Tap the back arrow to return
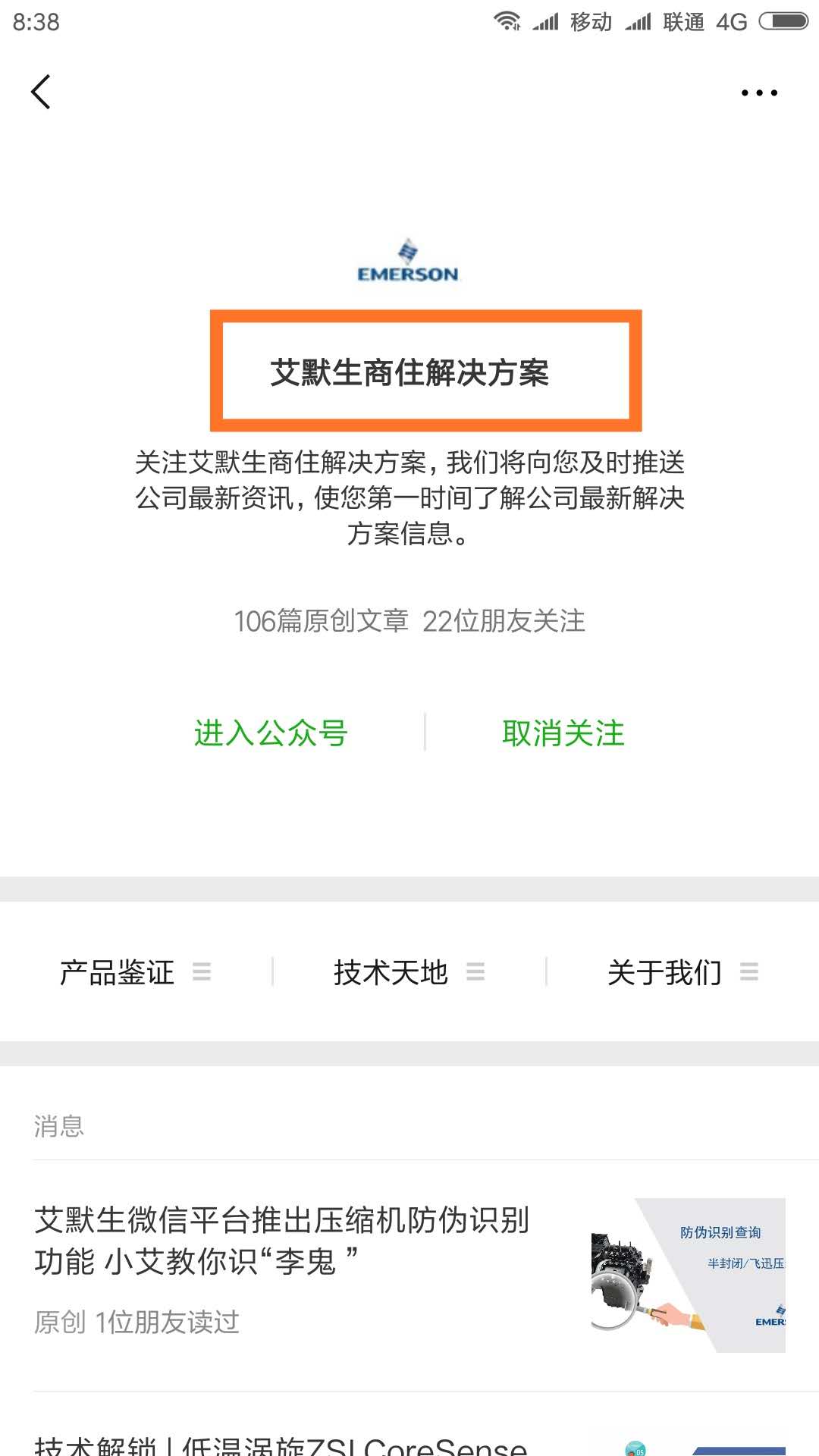Viewport: 819px width, 1456px height. tap(41, 93)
